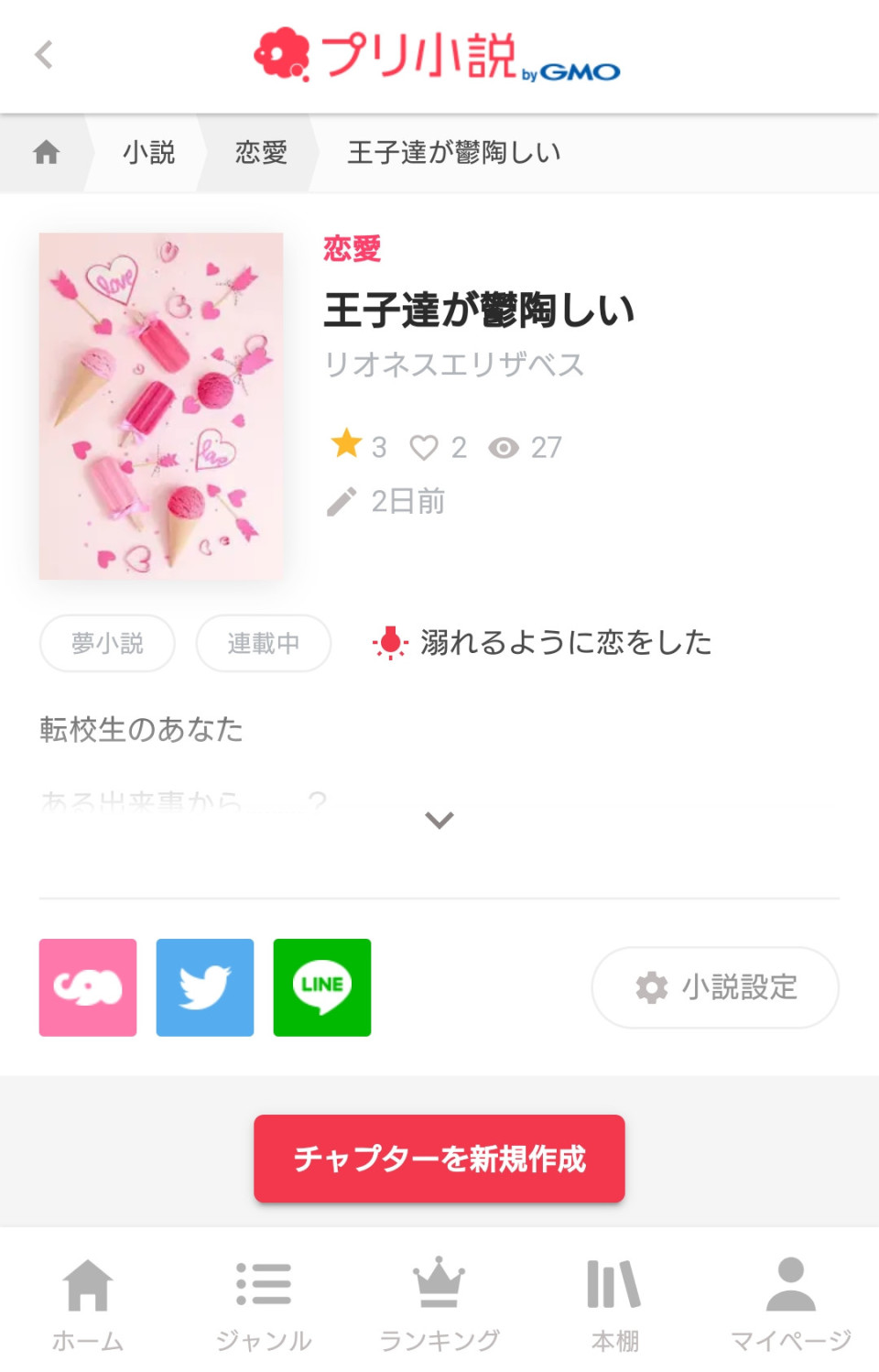Share this novel via LINE
Image resolution: width=879 pixels, height=1372 pixels.
click(322, 987)
